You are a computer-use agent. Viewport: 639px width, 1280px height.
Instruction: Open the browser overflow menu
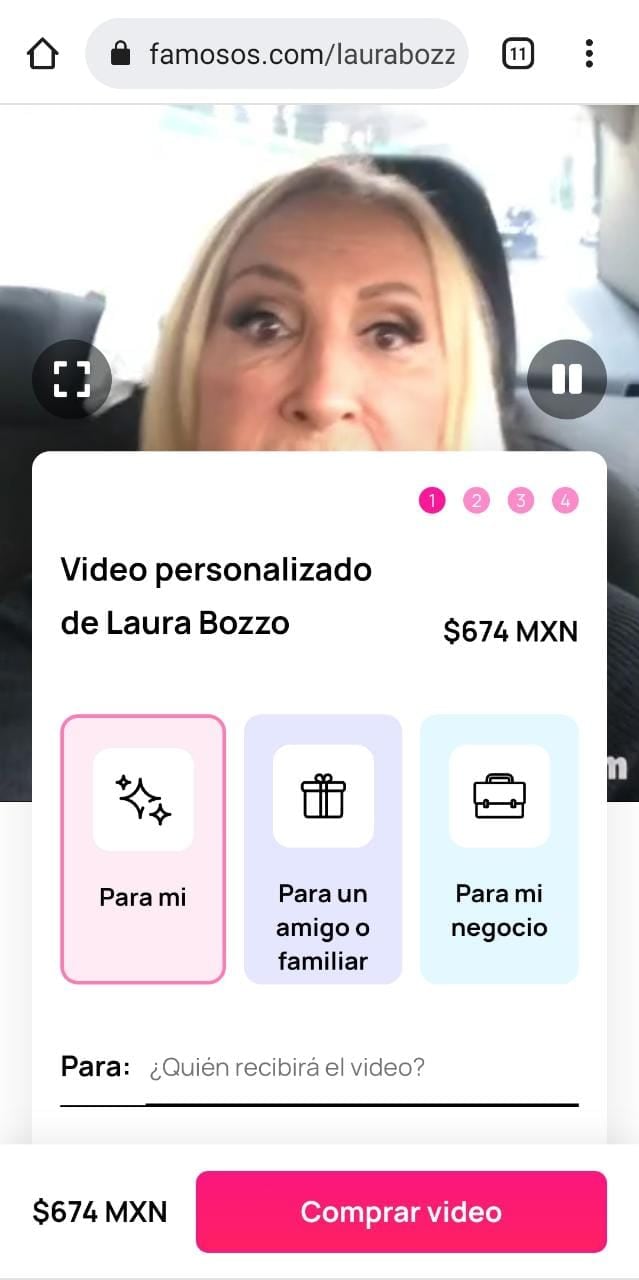coord(589,54)
